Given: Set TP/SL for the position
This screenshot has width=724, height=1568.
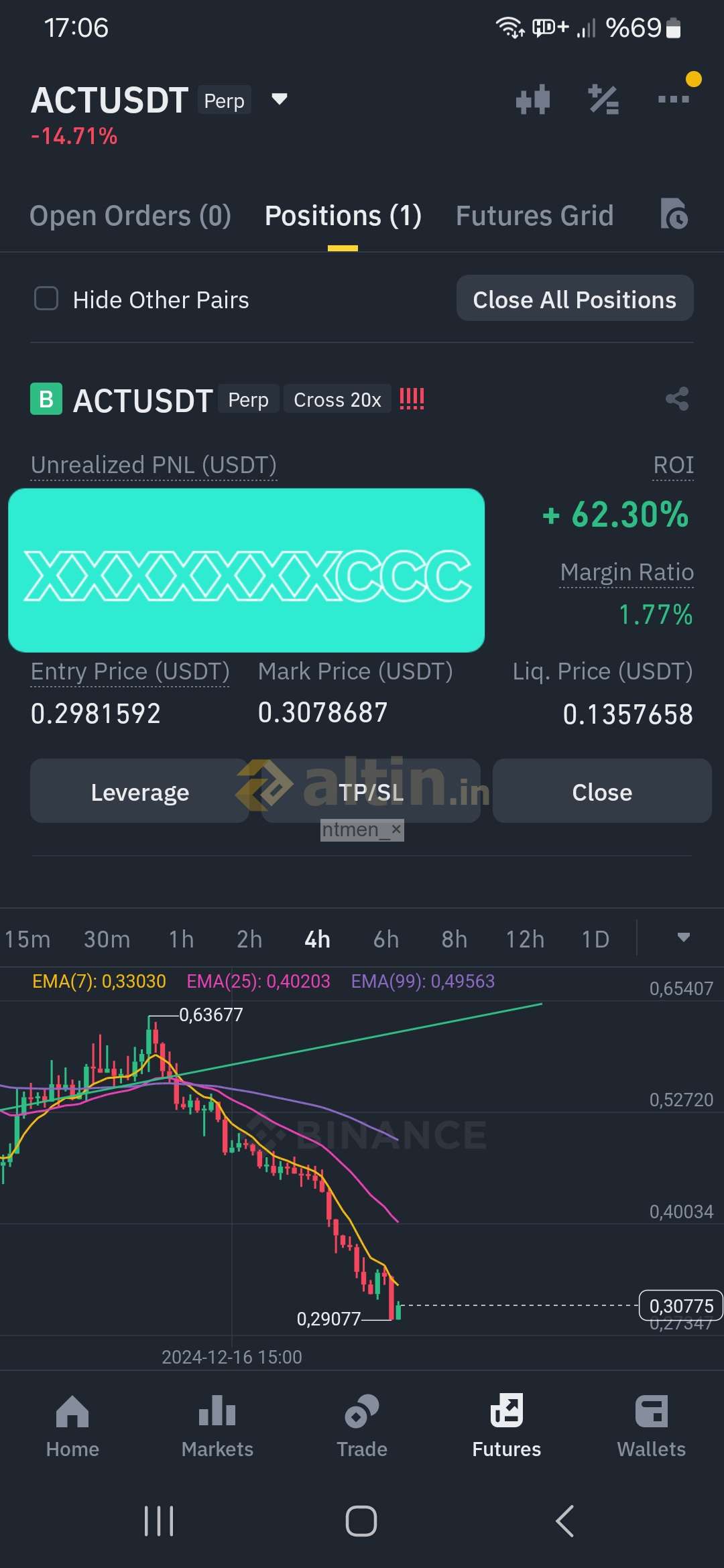Looking at the screenshot, I should point(371,791).
